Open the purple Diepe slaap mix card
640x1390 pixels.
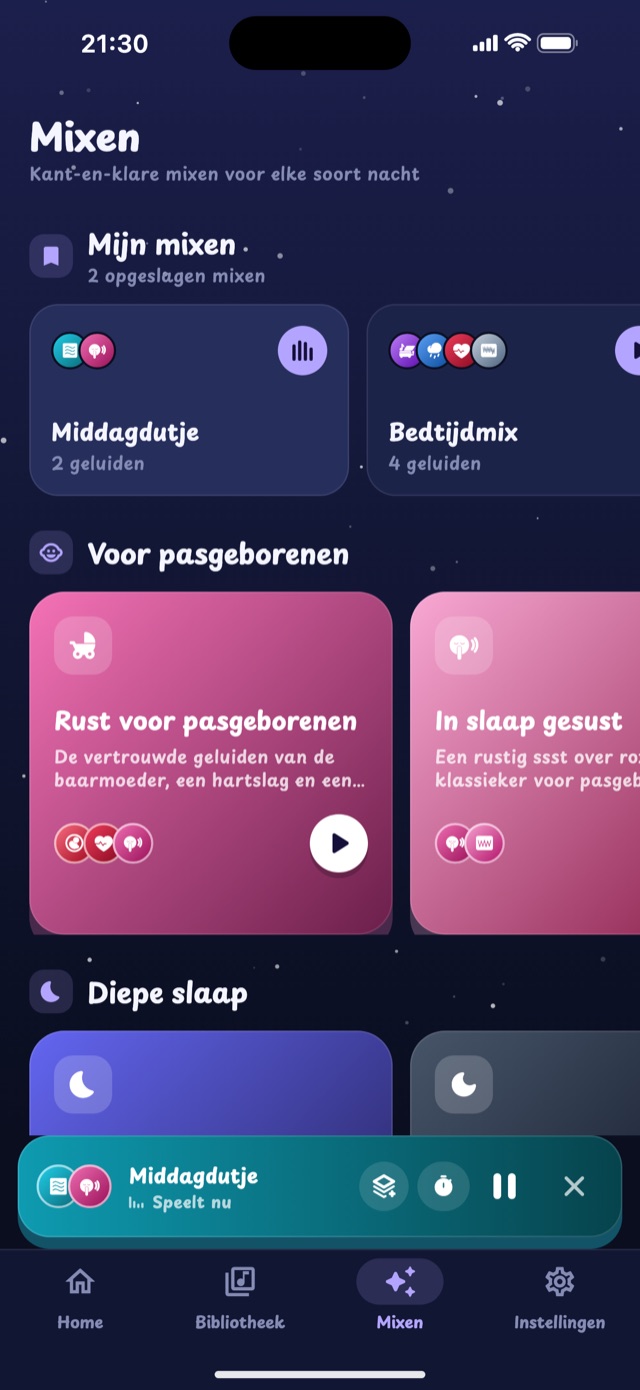(211, 1084)
